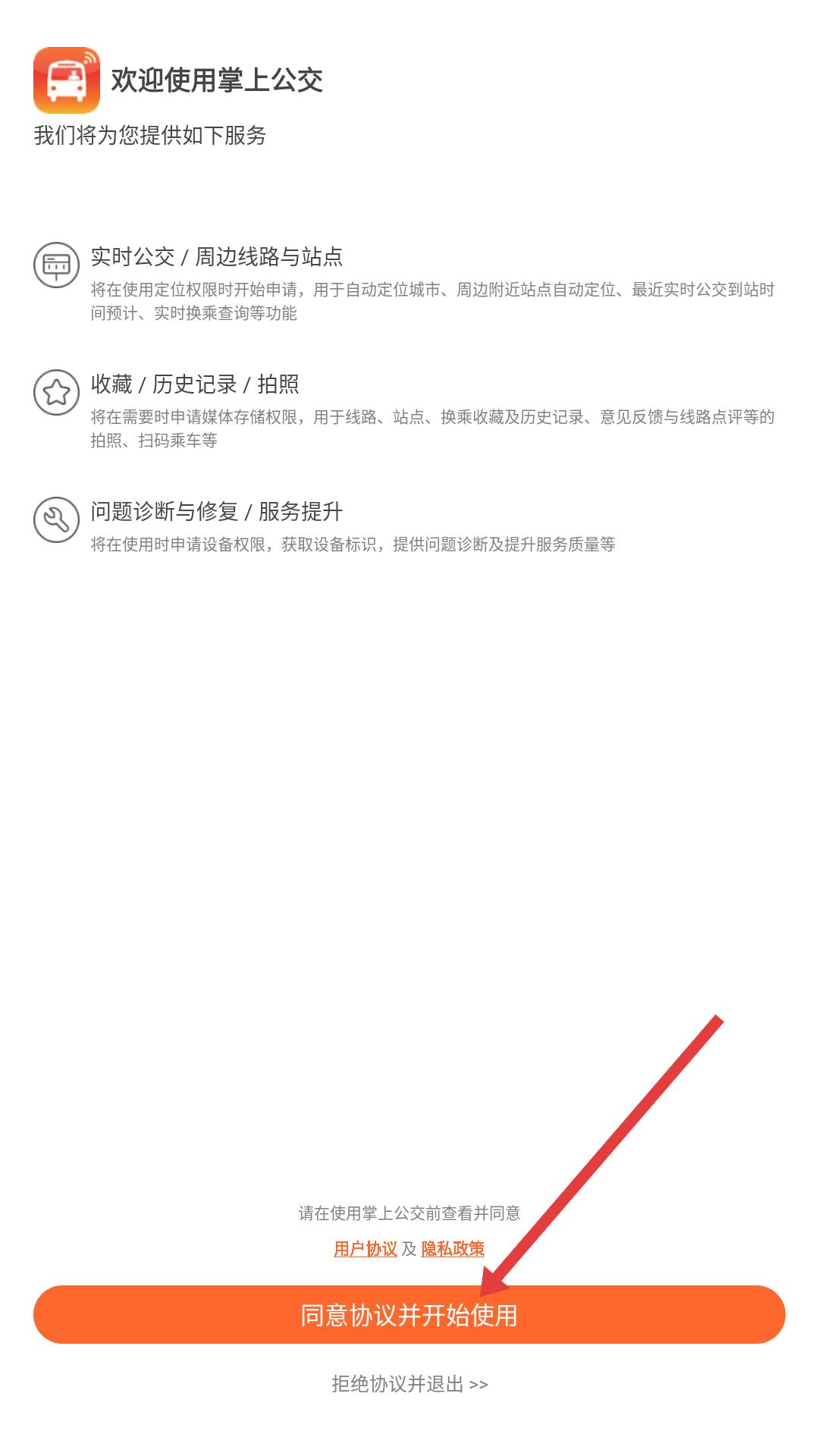
Task: Open the 隐私政策 link
Action: [x=453, y=1248]
